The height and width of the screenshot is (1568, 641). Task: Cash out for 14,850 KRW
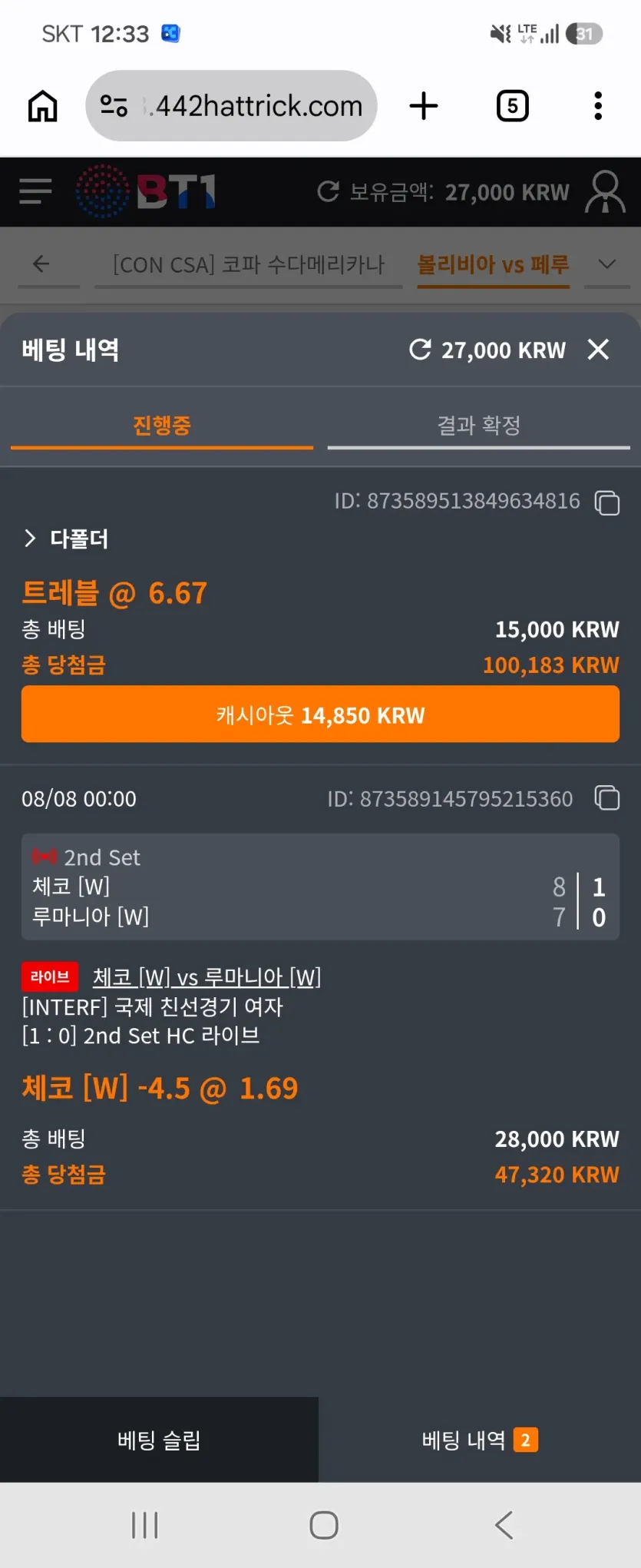pyautogui.click(x=320, y=714)
